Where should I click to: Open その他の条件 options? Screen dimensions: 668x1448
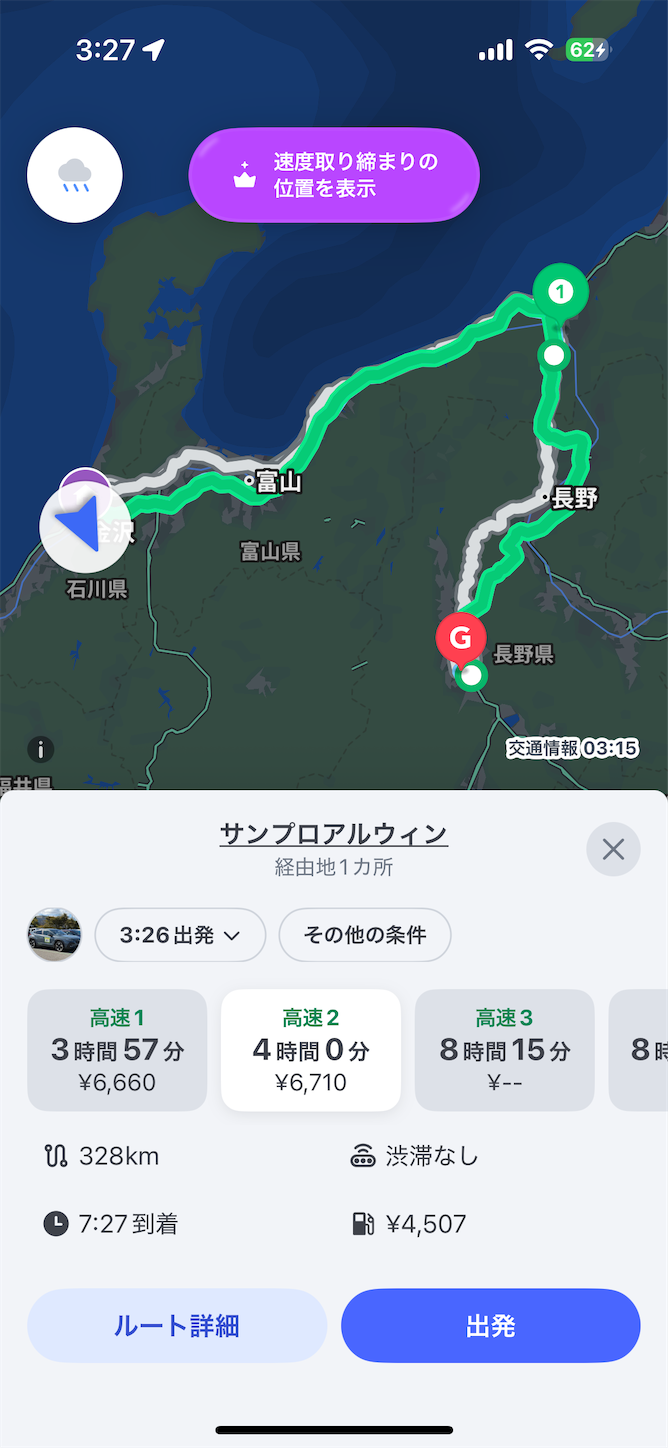365,935
